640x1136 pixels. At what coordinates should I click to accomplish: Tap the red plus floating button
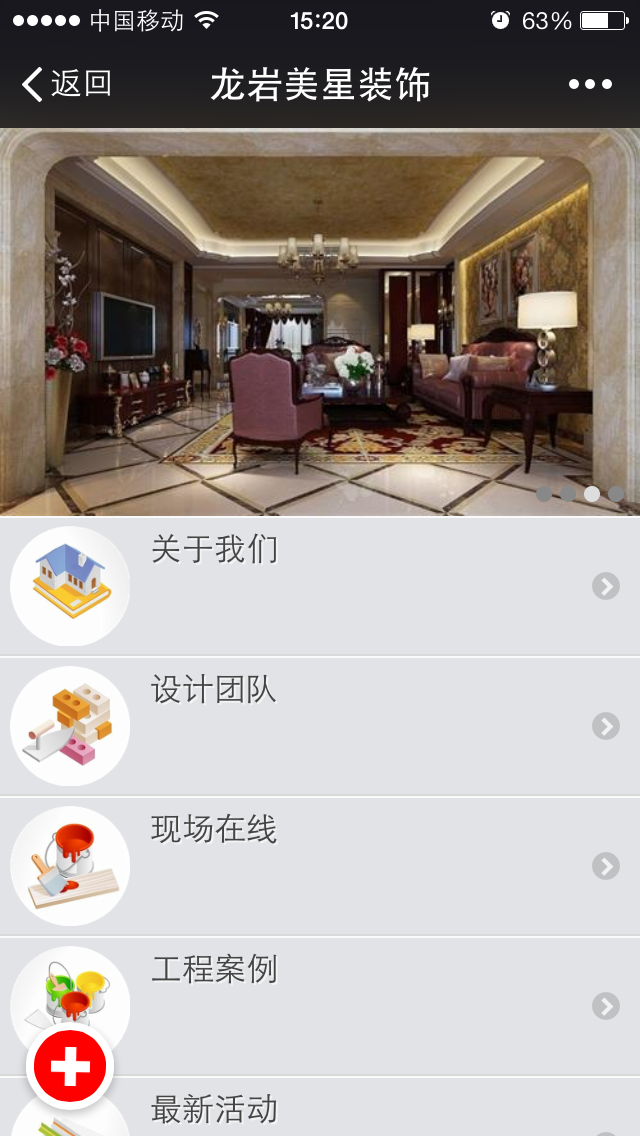(70, 1066)
